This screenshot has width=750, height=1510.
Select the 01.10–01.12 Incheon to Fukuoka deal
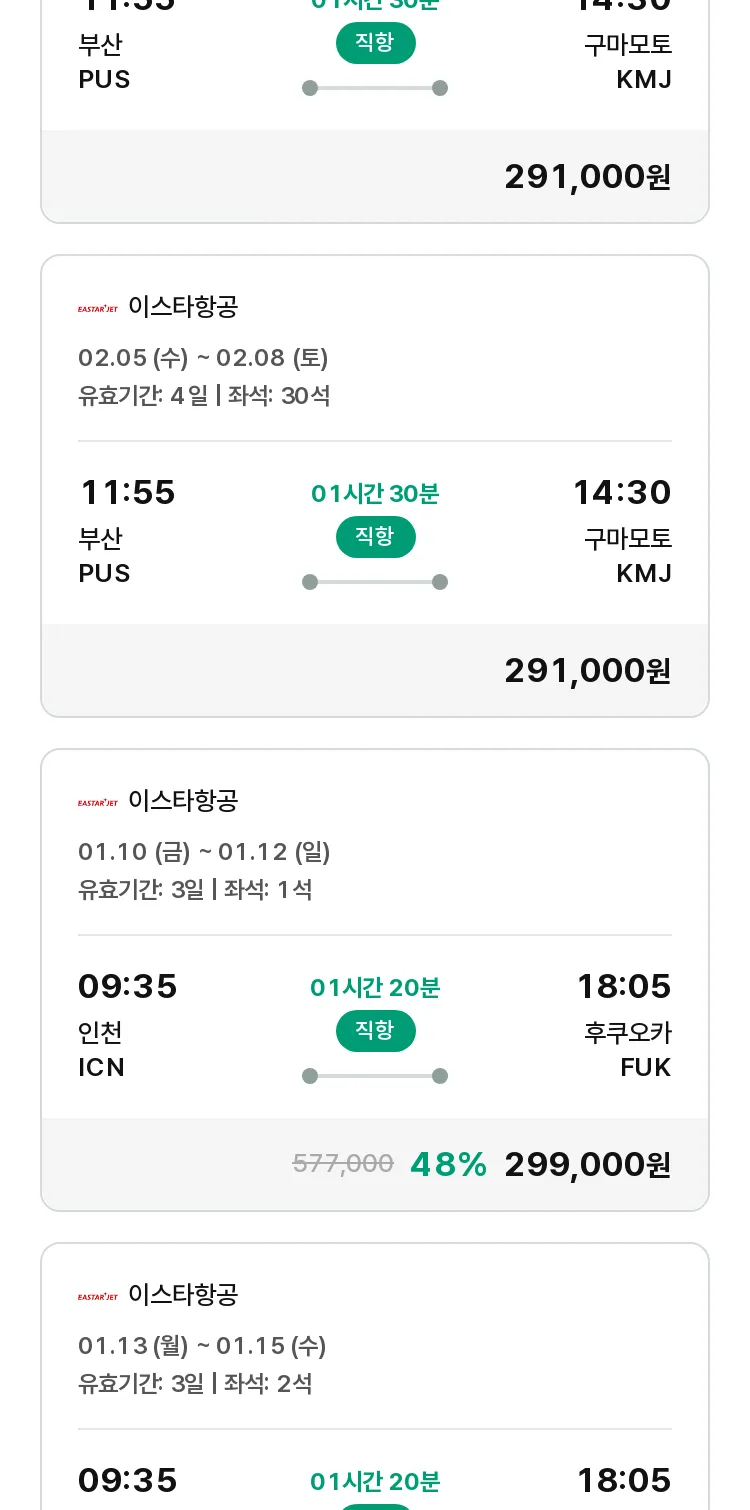click(x=375, y=980)
